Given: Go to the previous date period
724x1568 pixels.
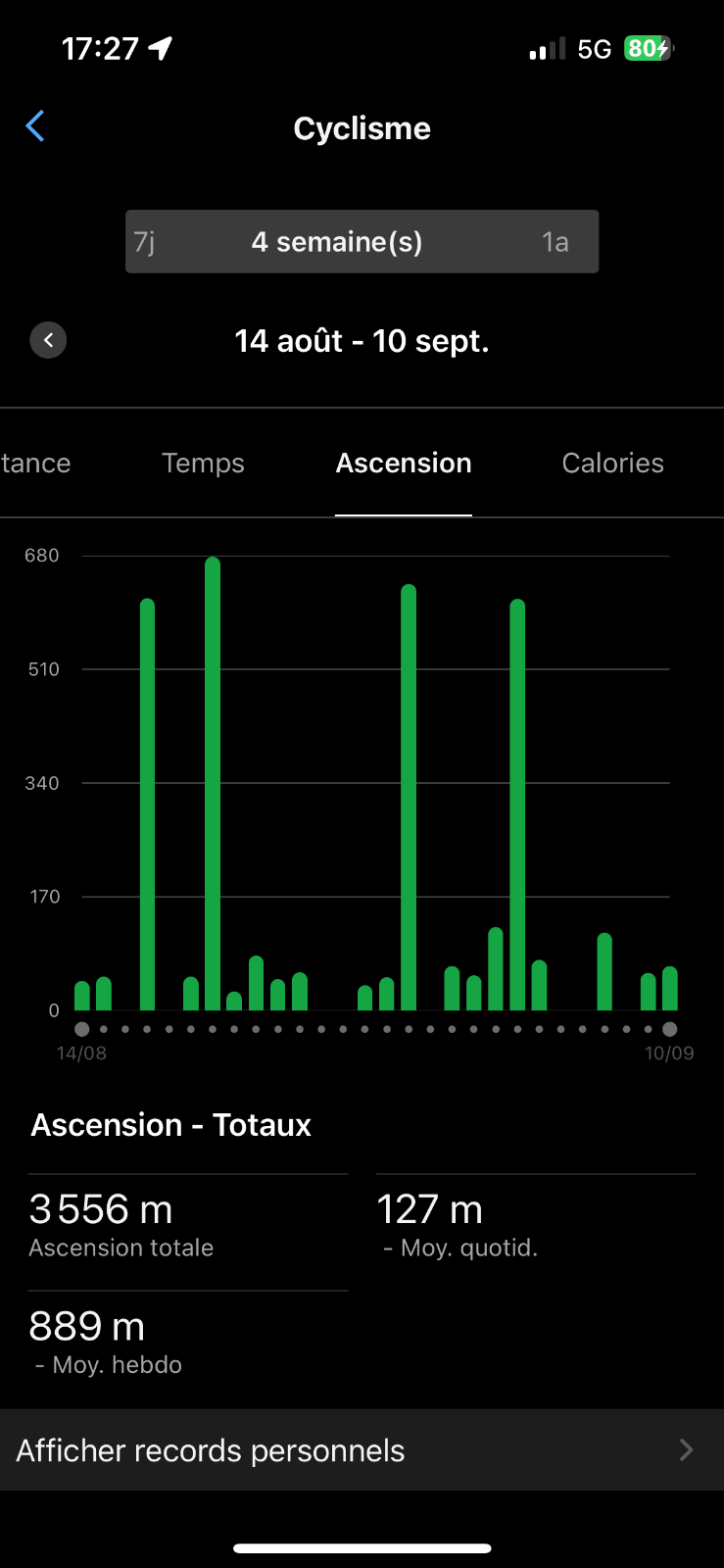Looking at the screenshot, I should point(48,340).
